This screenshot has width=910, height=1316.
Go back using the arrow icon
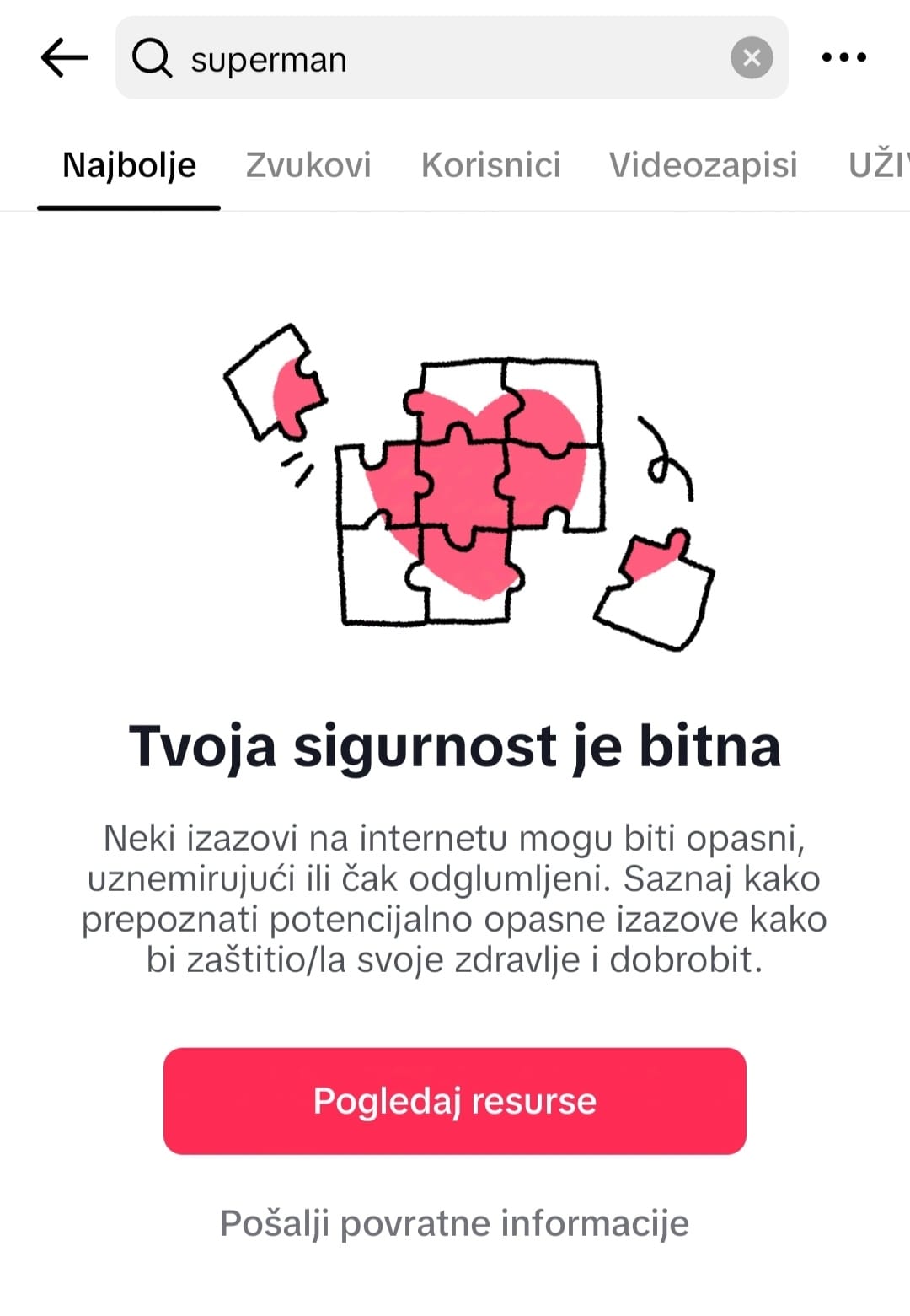(x=64, y=58)
